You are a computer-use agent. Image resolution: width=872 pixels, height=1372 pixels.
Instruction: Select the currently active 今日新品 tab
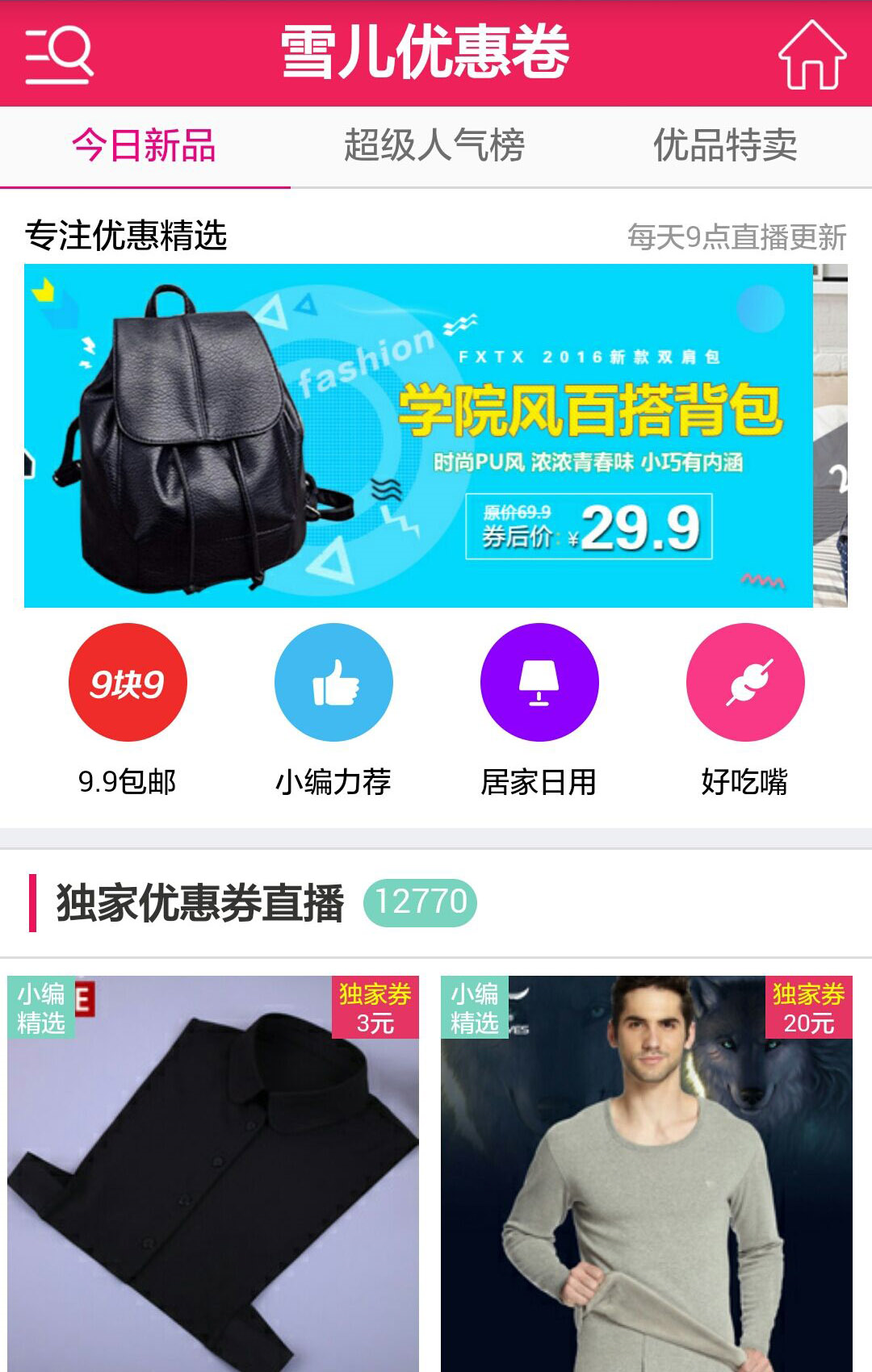point(144,145)
